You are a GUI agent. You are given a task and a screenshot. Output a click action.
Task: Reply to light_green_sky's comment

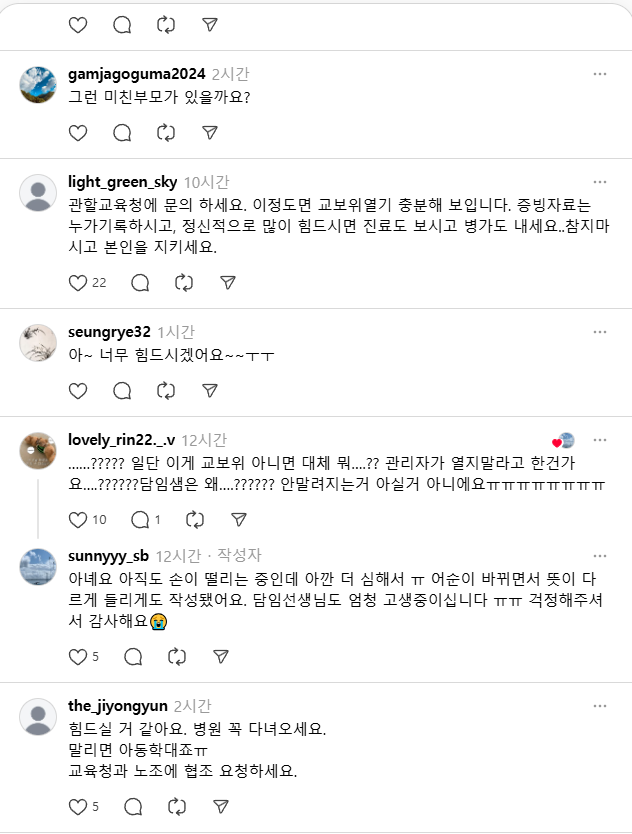140,283
